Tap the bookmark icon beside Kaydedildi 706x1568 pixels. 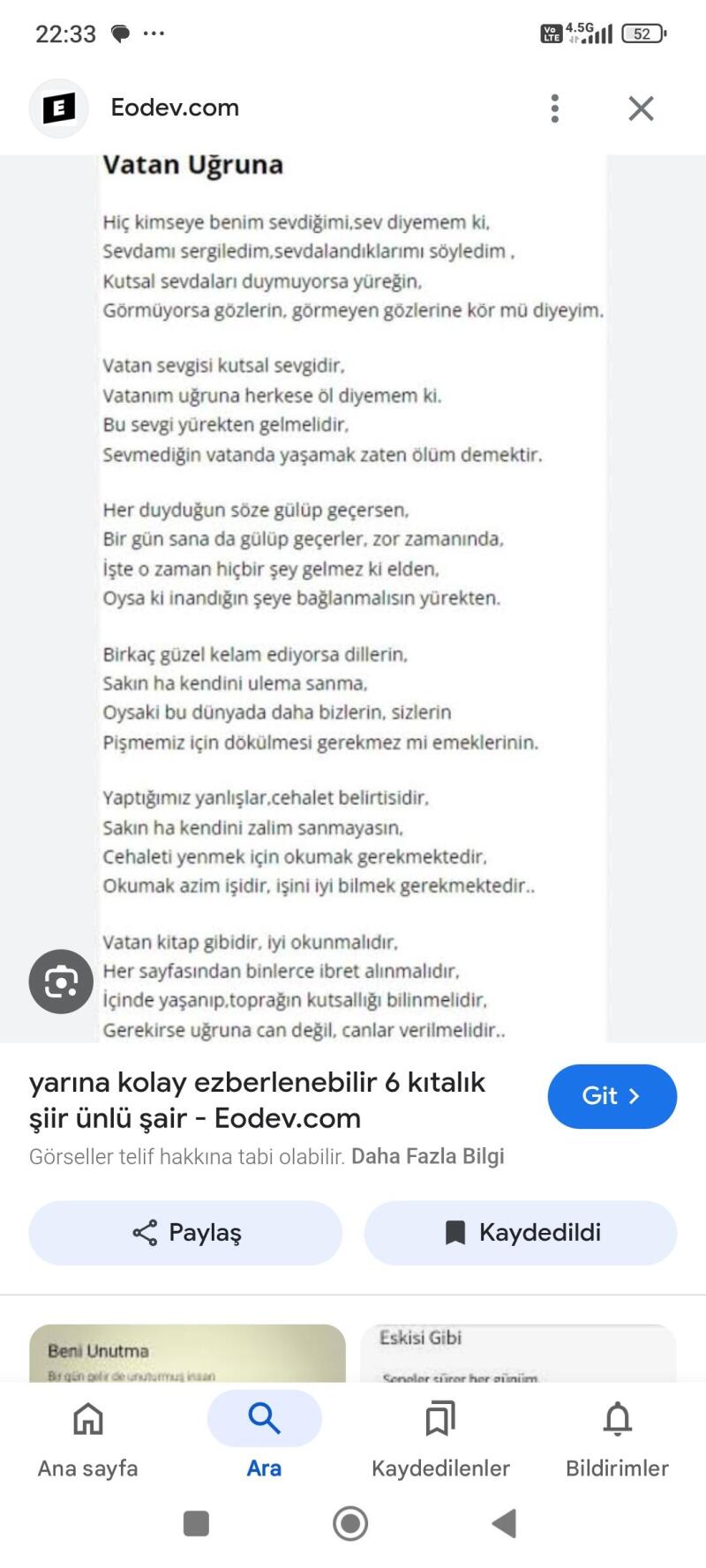click(454, 1232)
